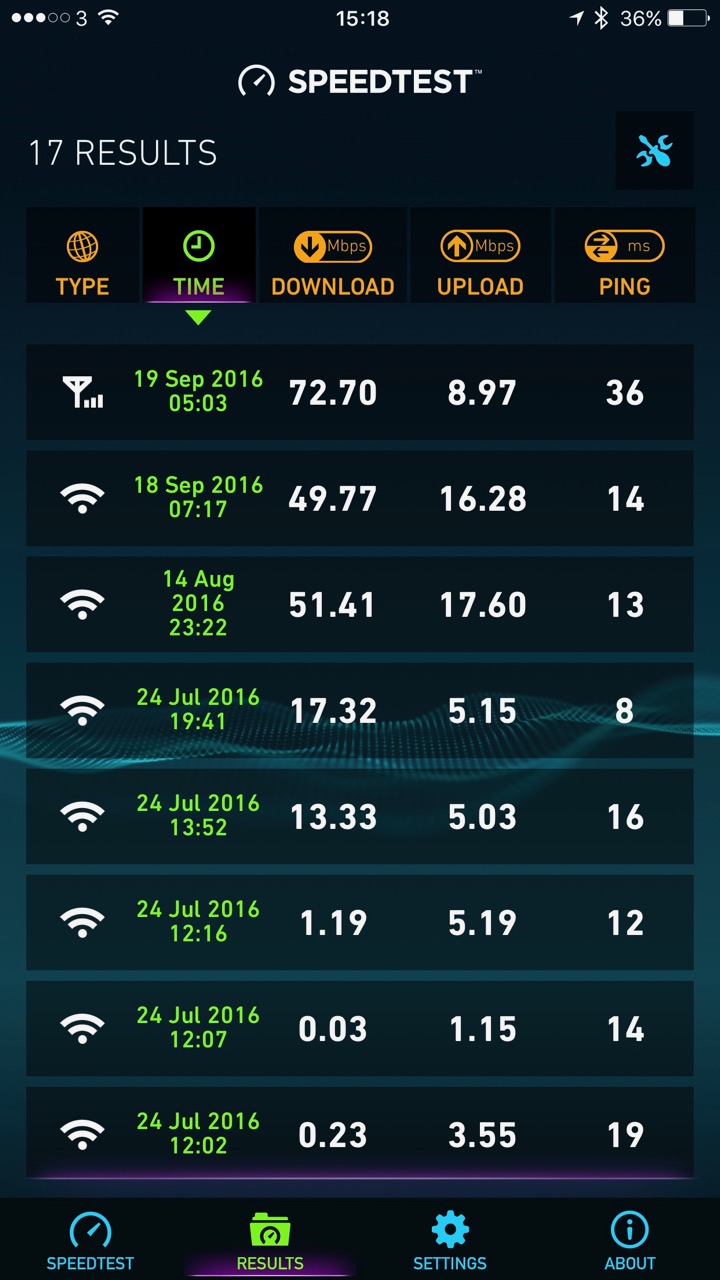Open the tools wrench icon

tap(654, 151)
